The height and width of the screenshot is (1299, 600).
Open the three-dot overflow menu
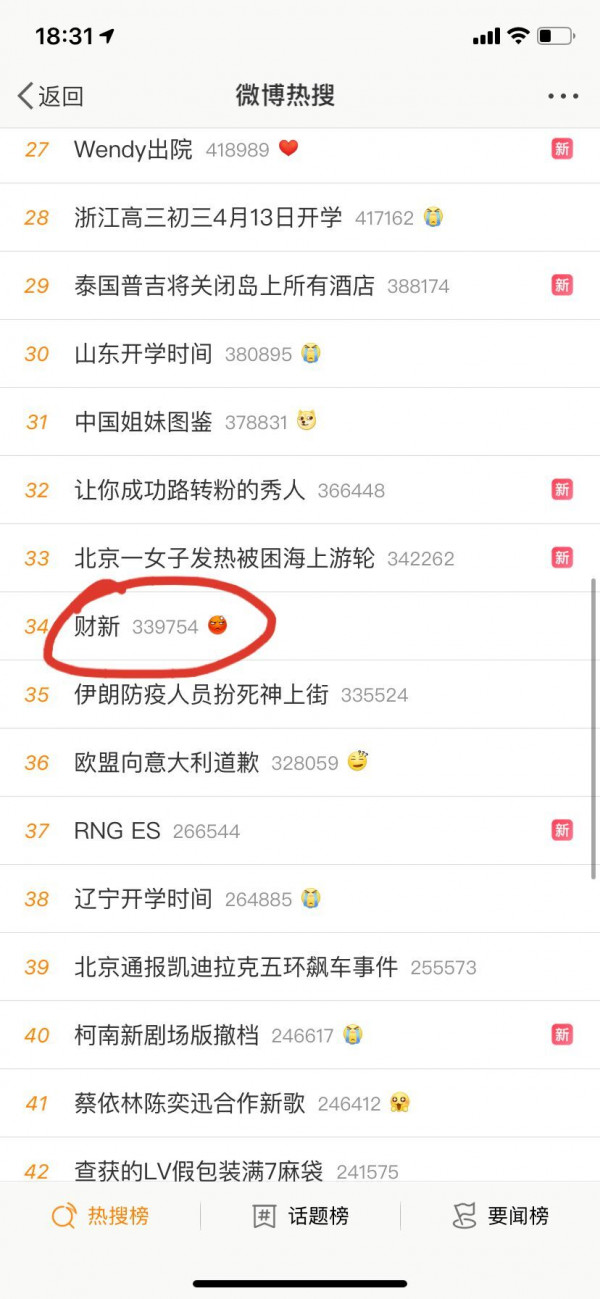point(563,96)
